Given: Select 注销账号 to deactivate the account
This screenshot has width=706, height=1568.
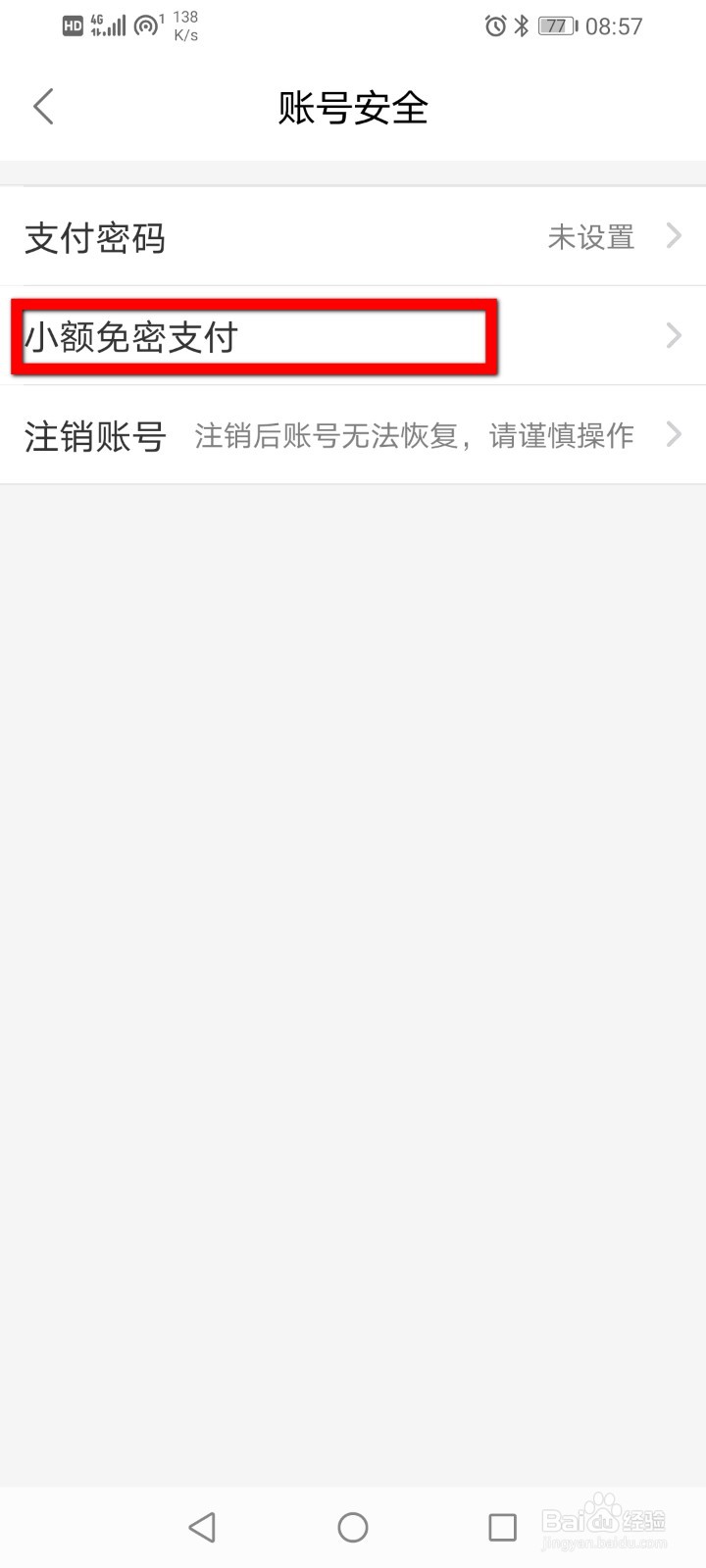Looking at the screenshot, I should coord(94,436).
